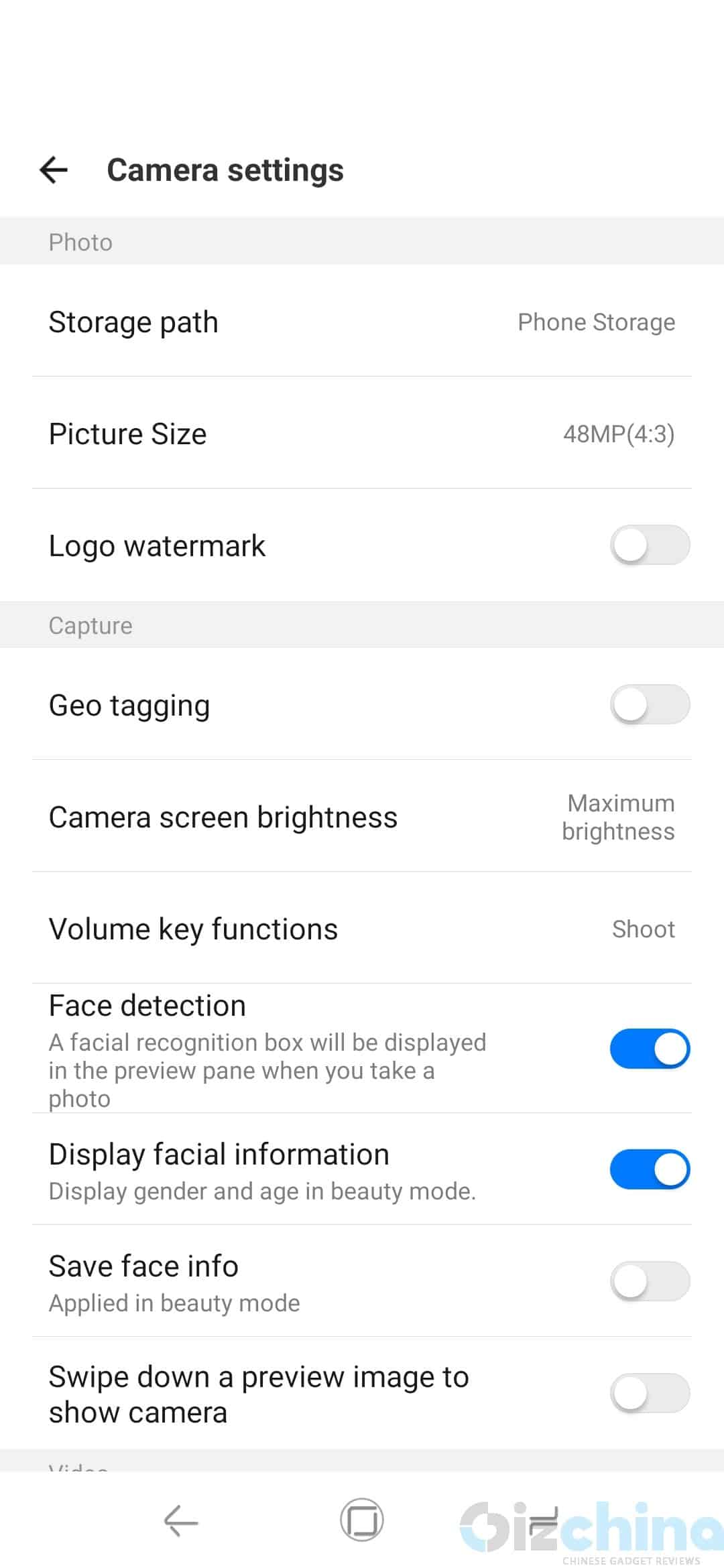
Task: Tap the system home navigation button
Action: (362, 1520)
